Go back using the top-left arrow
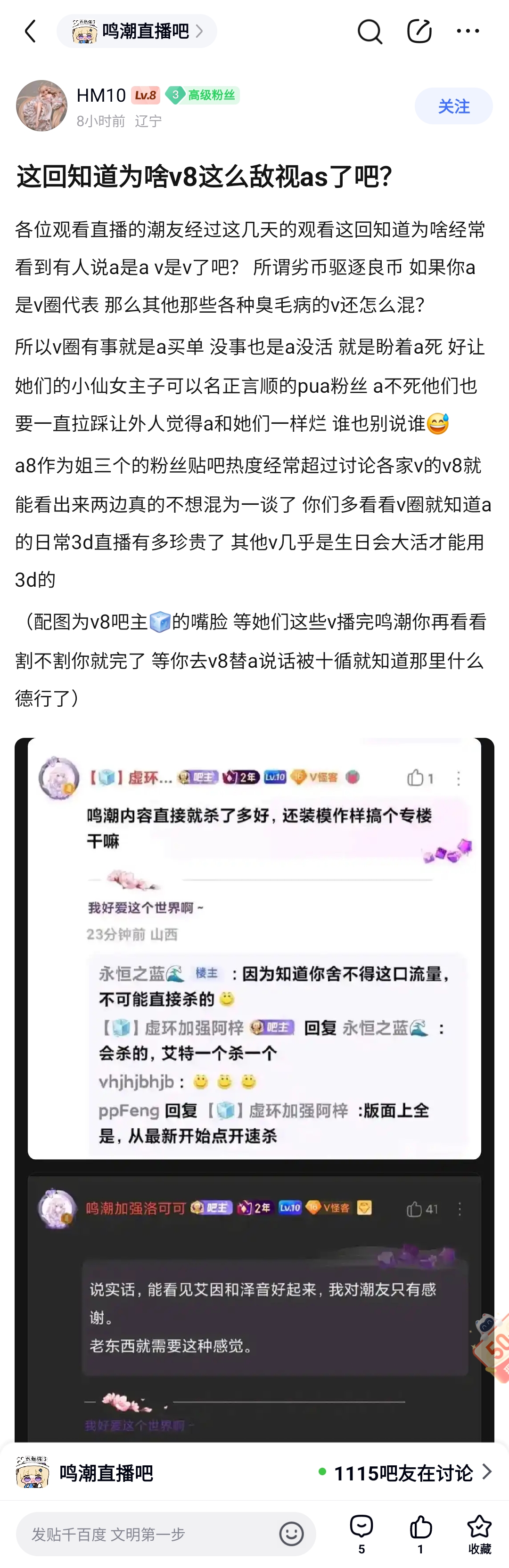 tap(30, 31)
